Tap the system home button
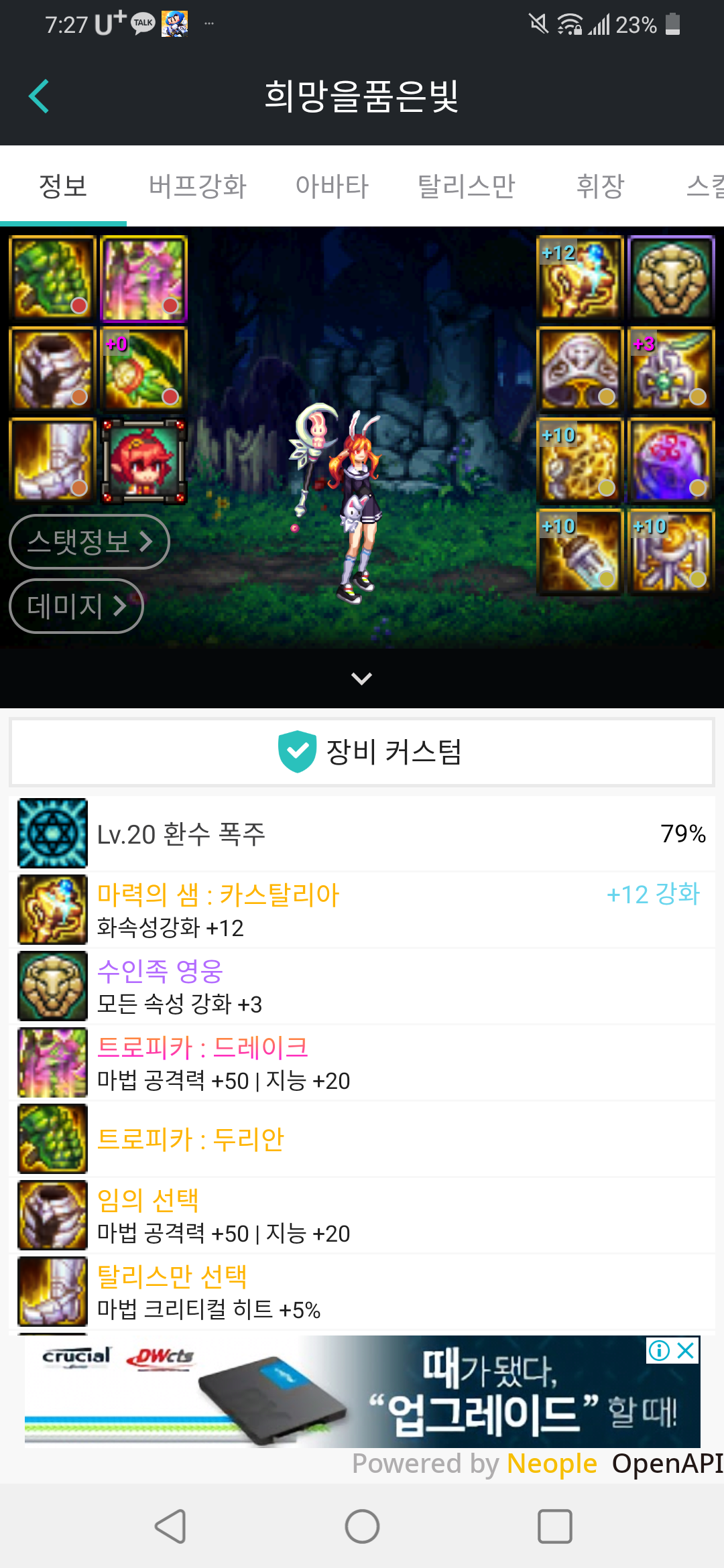This screenshot has height=1568, width=724. coord(362,1526)
